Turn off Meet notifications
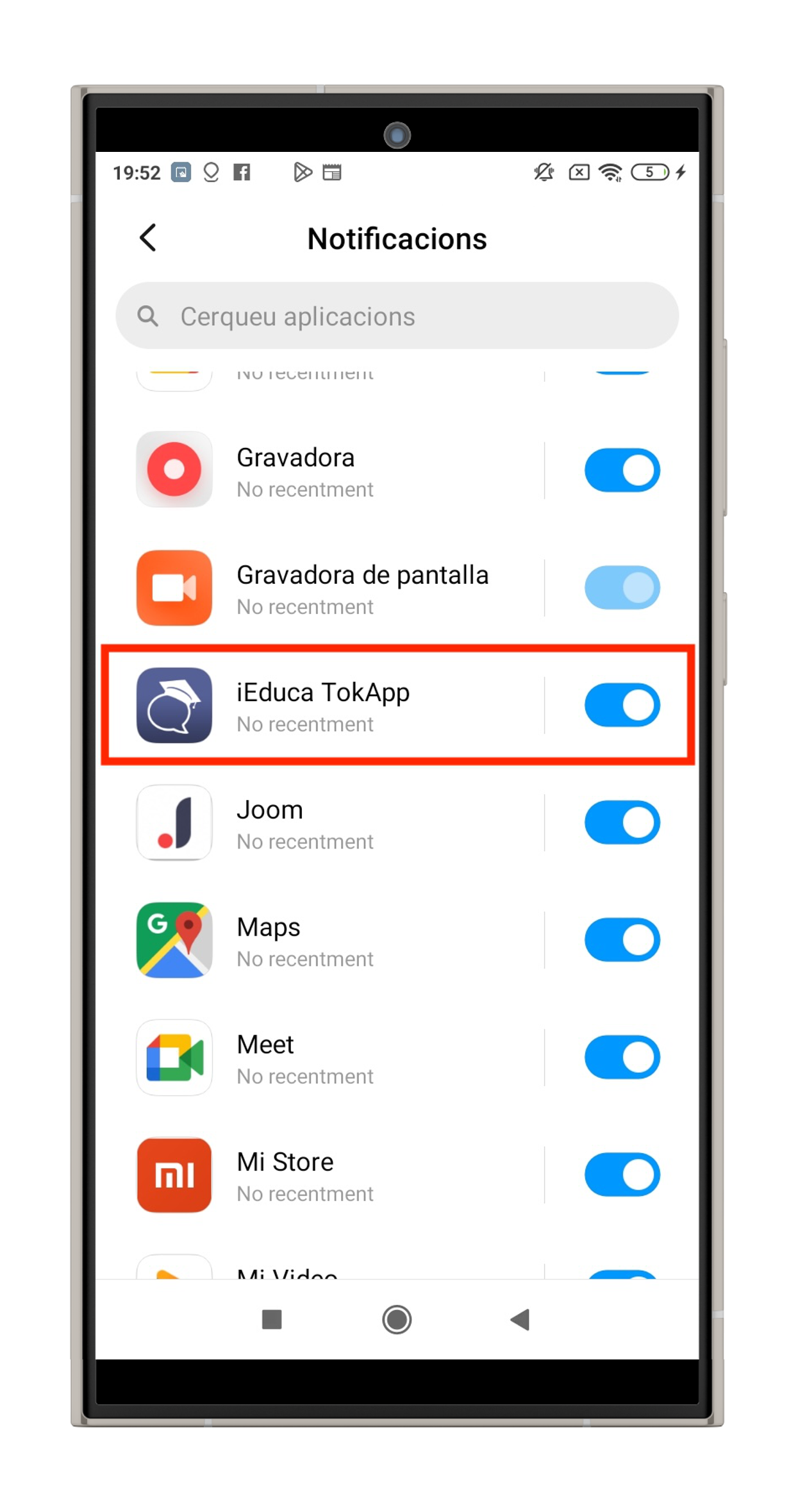Viewport: 798px width, 1512px height. (621, 1057)
